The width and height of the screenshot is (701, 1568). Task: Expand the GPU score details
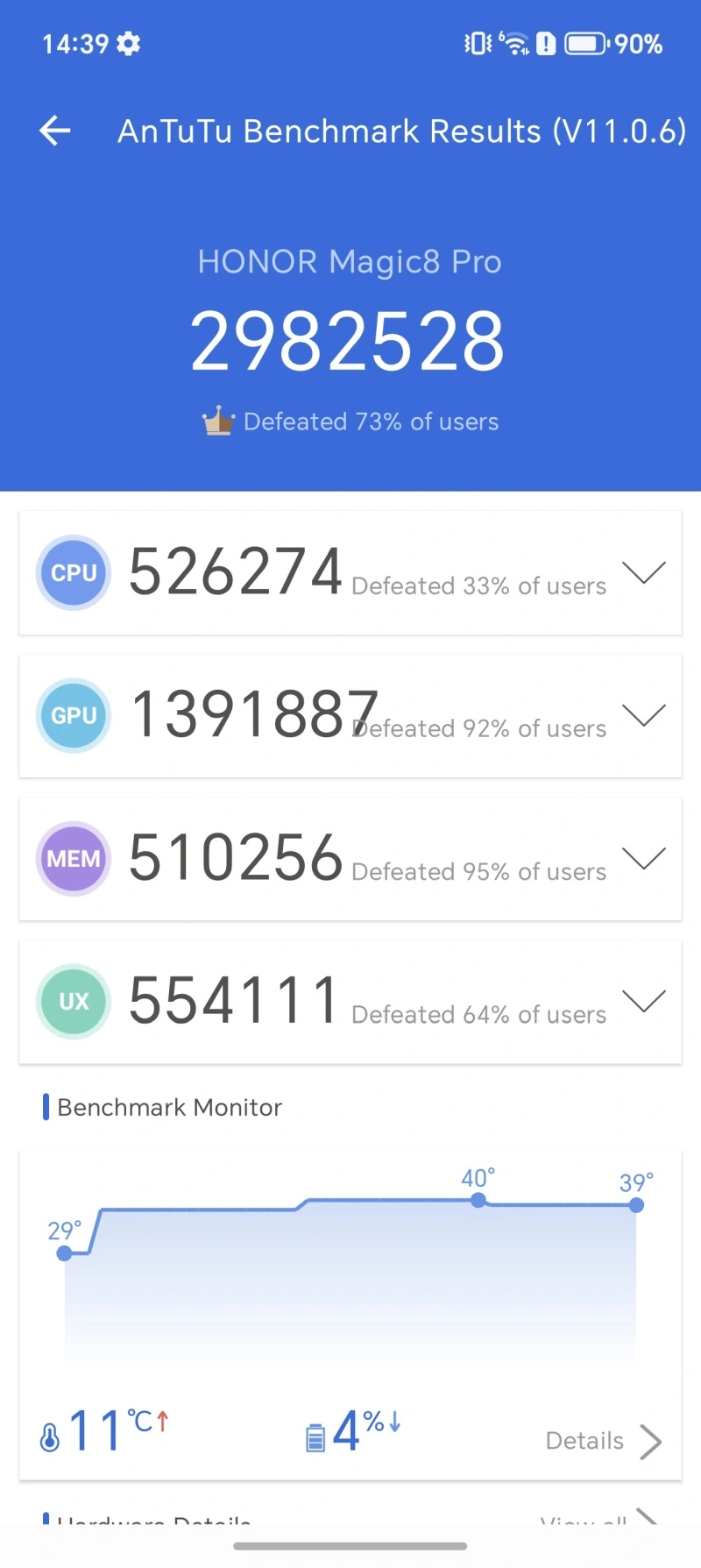[643, 715]
